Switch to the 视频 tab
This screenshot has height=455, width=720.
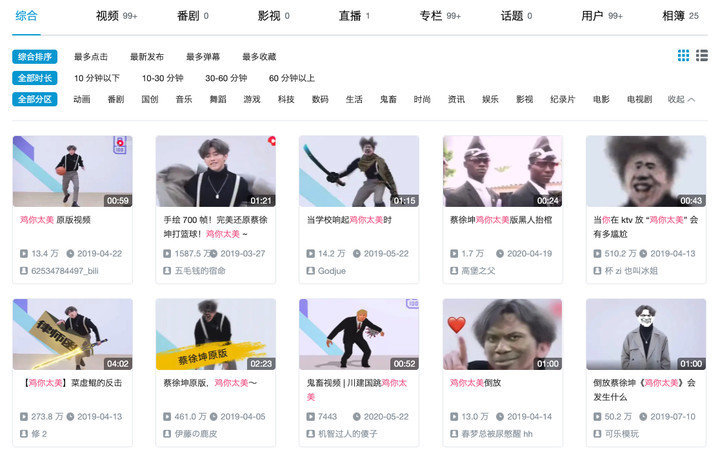(108, 16)
